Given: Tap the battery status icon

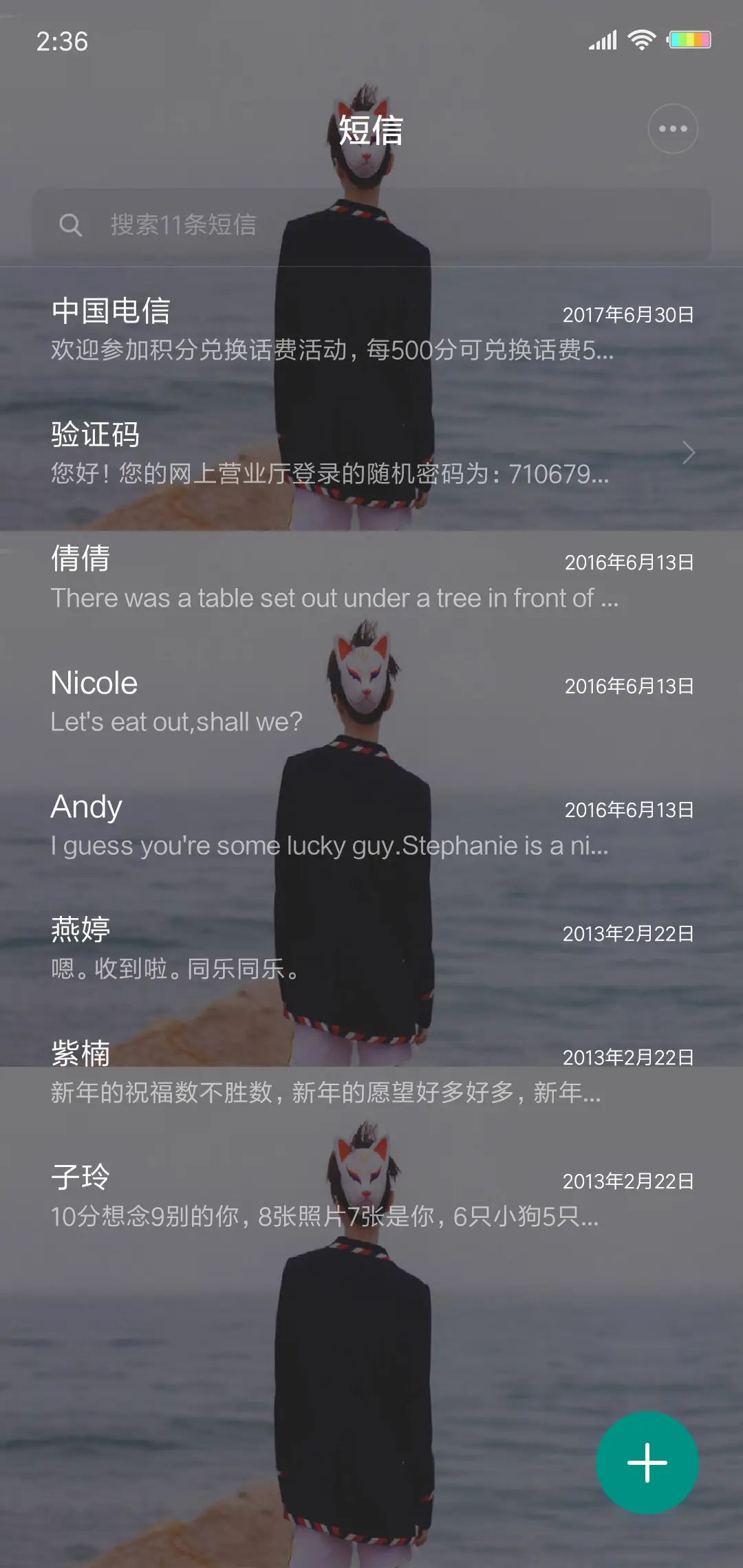Looking at the screenshot, I should pyautogui.click(x=687, y=41).
